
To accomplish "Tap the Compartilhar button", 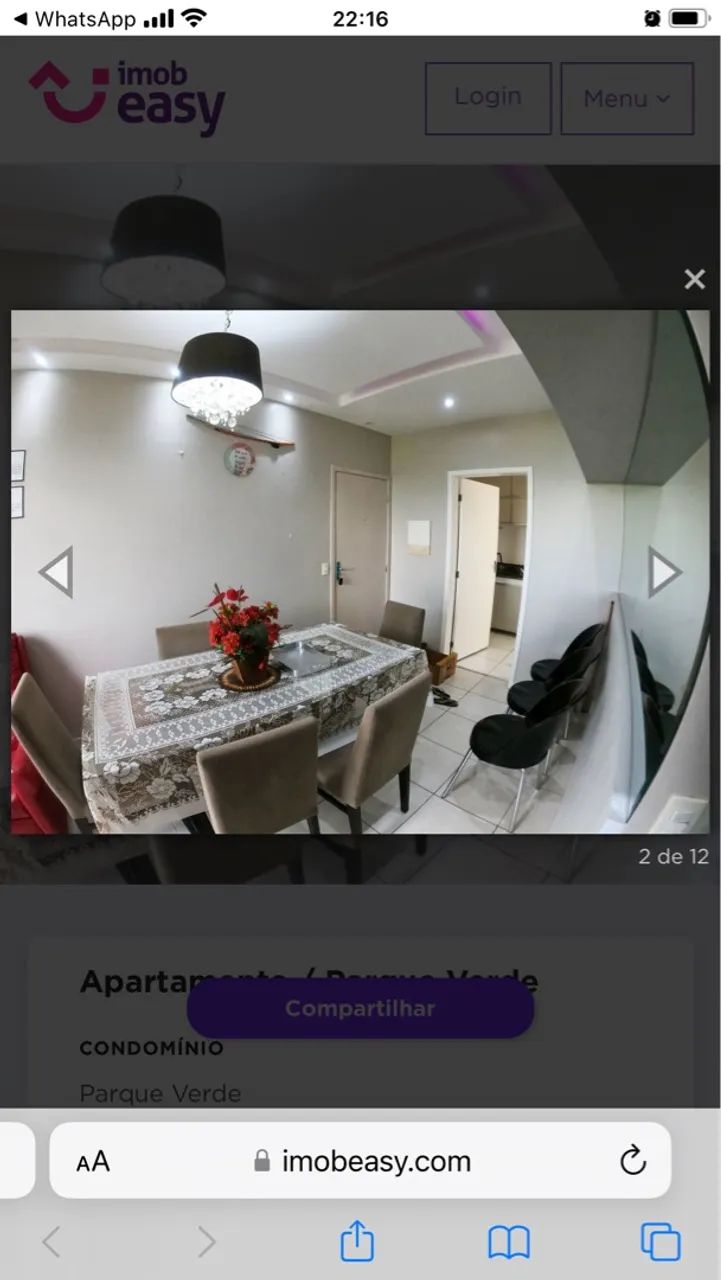I will (360, 1008).
